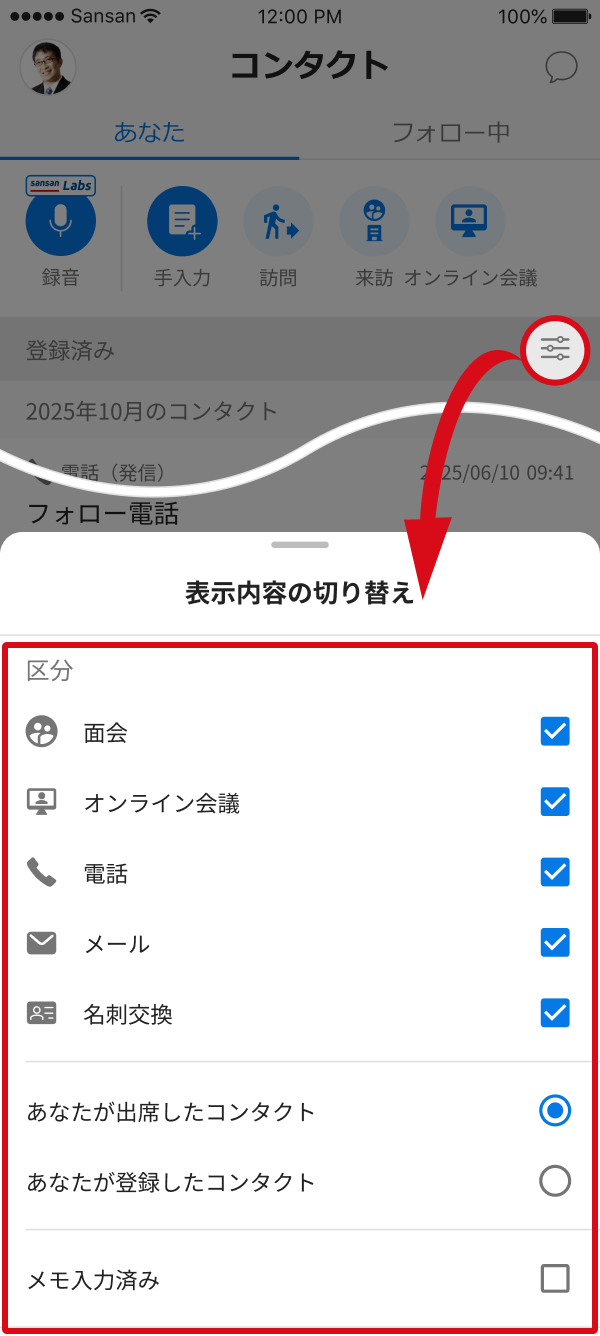Uncheck the 名刺交換 checkbox
Viewport: 600px width, 1336px height.
[x=555, y=1013]
